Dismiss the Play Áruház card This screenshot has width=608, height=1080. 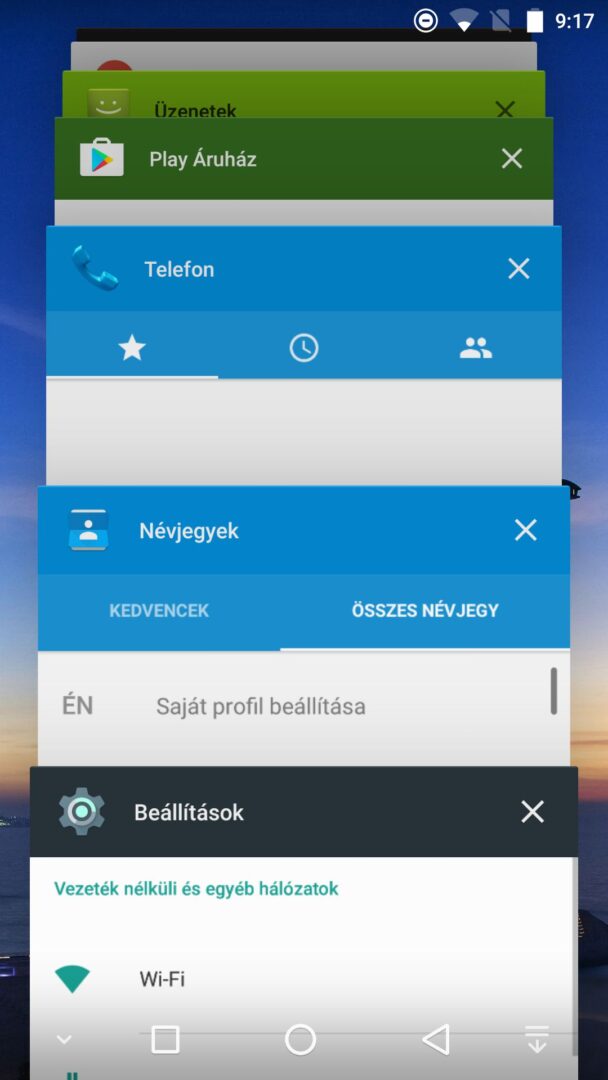point(511,158)
